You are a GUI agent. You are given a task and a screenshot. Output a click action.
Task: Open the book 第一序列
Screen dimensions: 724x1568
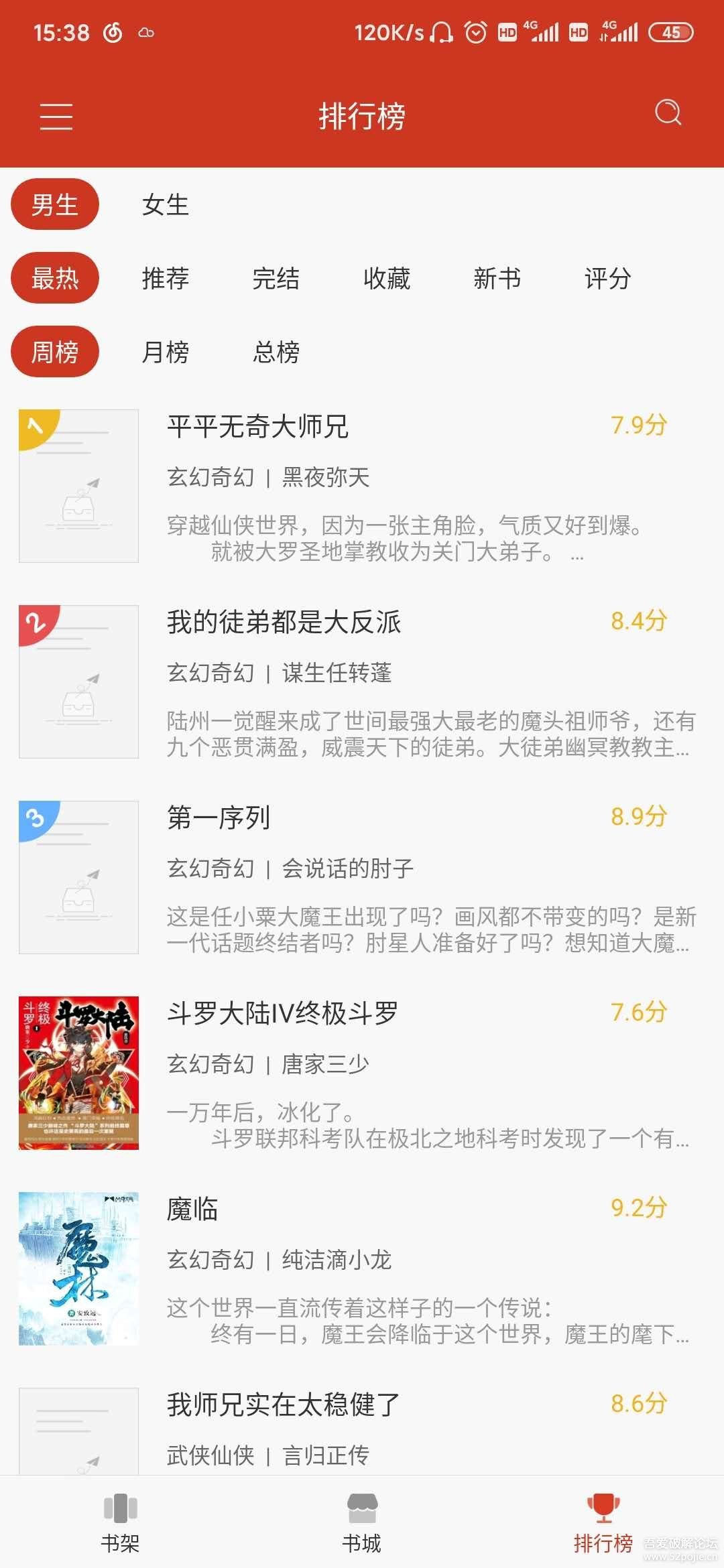click(x=219, y=818)
